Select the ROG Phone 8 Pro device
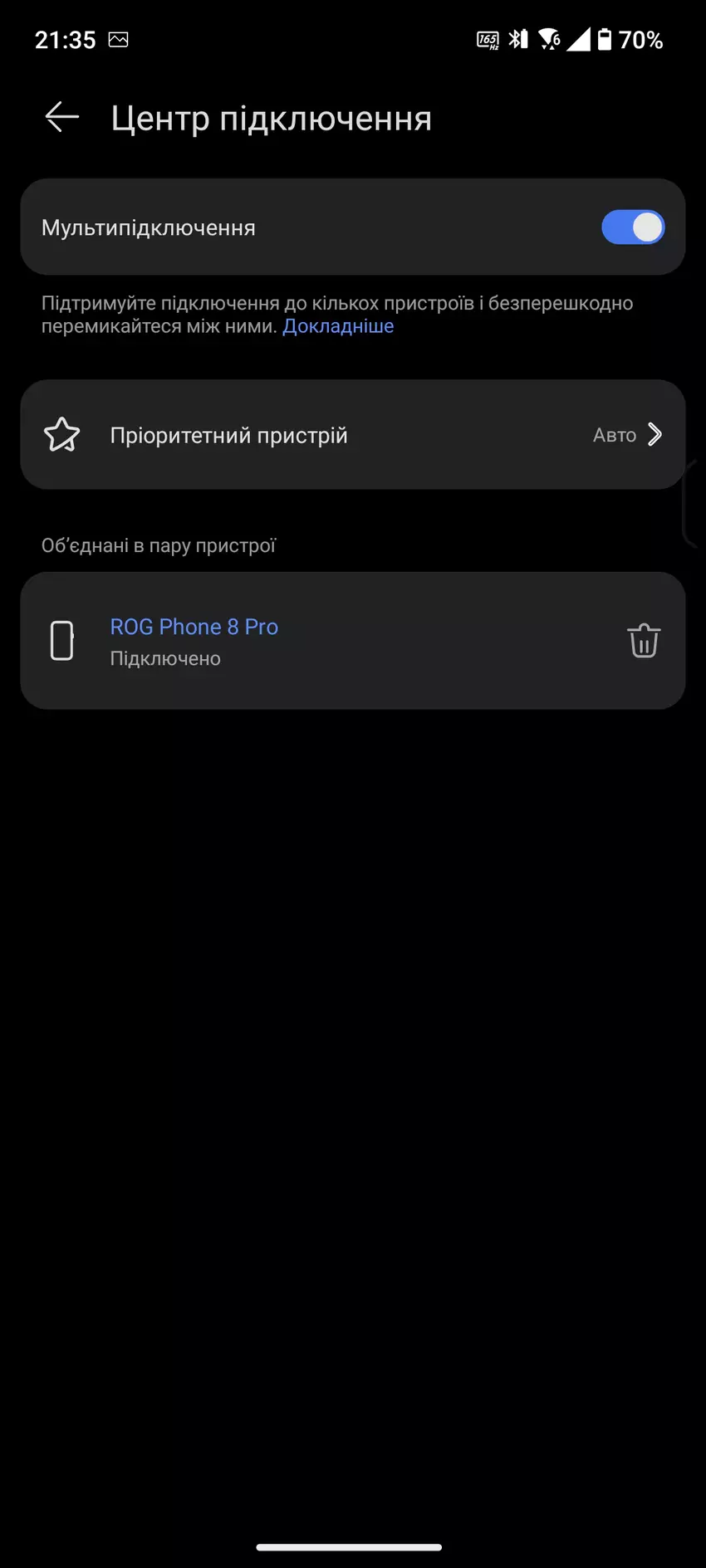Image resolution: width=706 pixels, height=1568 pixels. 194,628
